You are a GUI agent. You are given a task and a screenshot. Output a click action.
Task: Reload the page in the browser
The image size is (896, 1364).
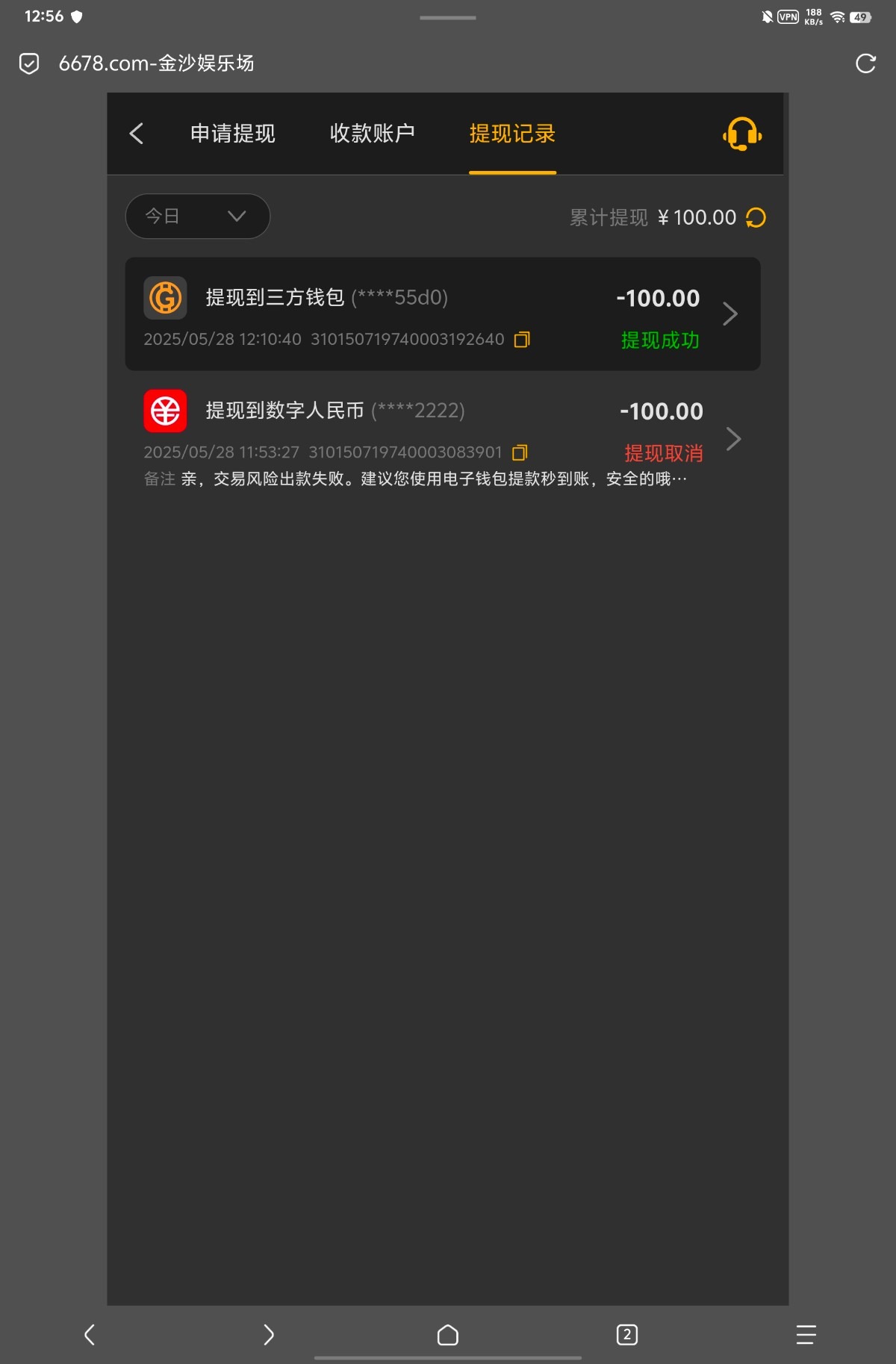[865, 63]
